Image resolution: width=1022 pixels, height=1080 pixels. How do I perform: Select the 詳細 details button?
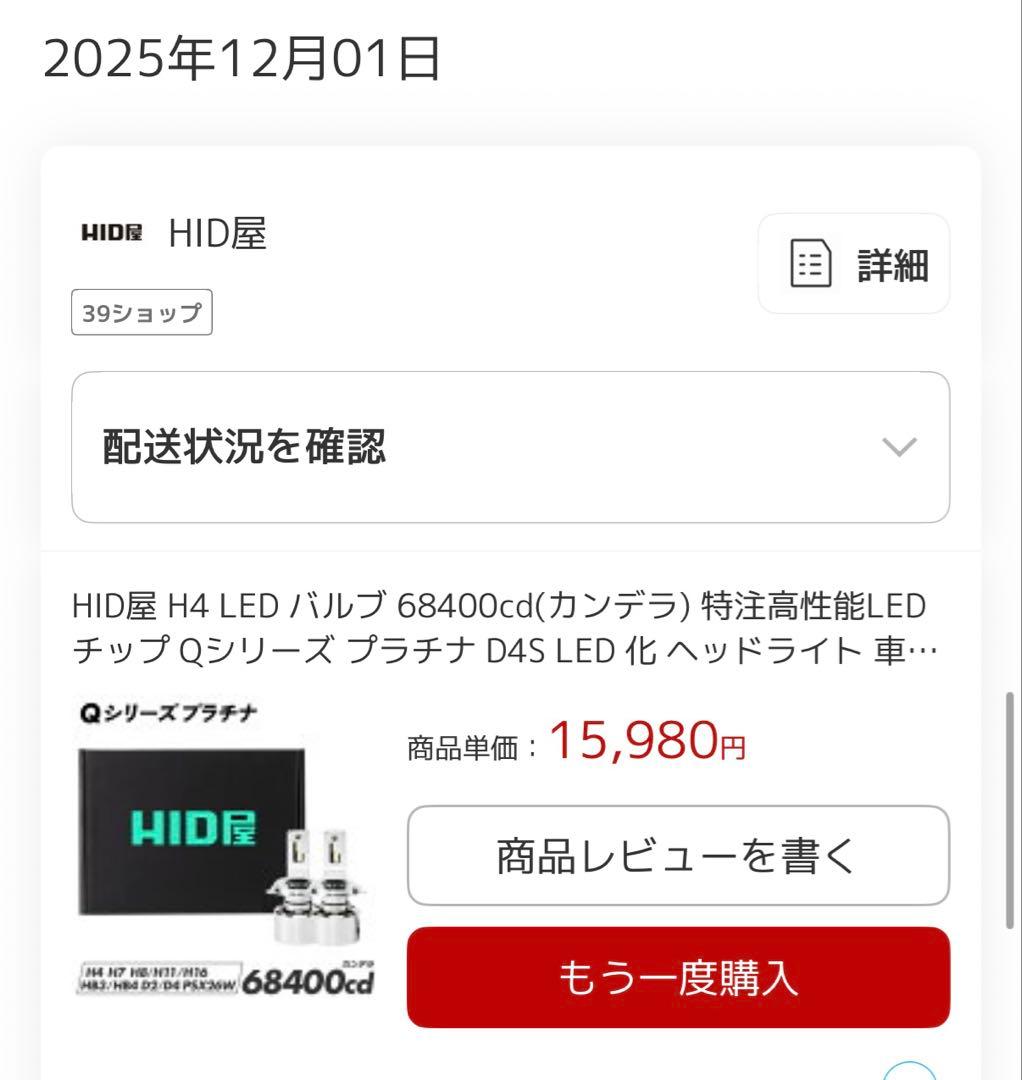point(853,263)
